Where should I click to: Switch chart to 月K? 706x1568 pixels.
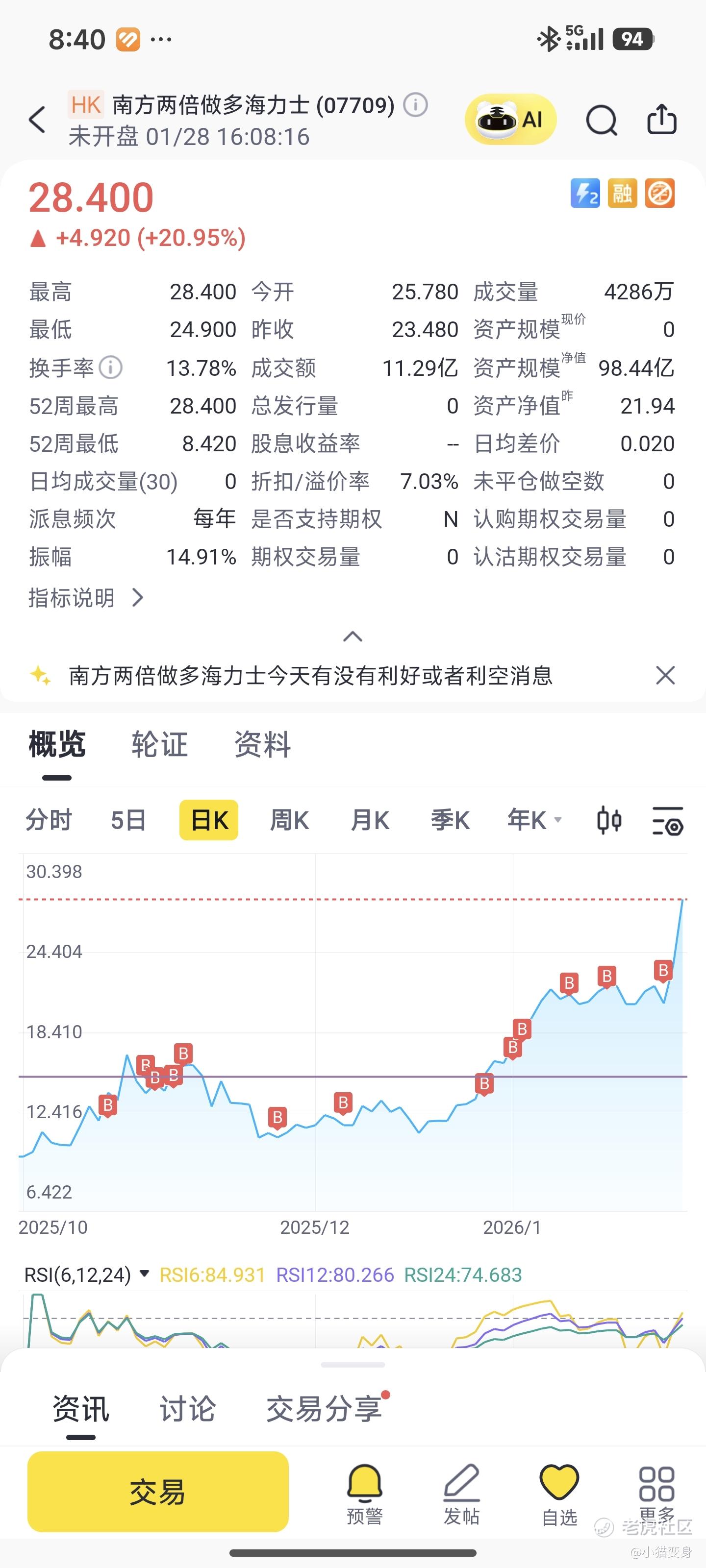[x=370, y=820]
